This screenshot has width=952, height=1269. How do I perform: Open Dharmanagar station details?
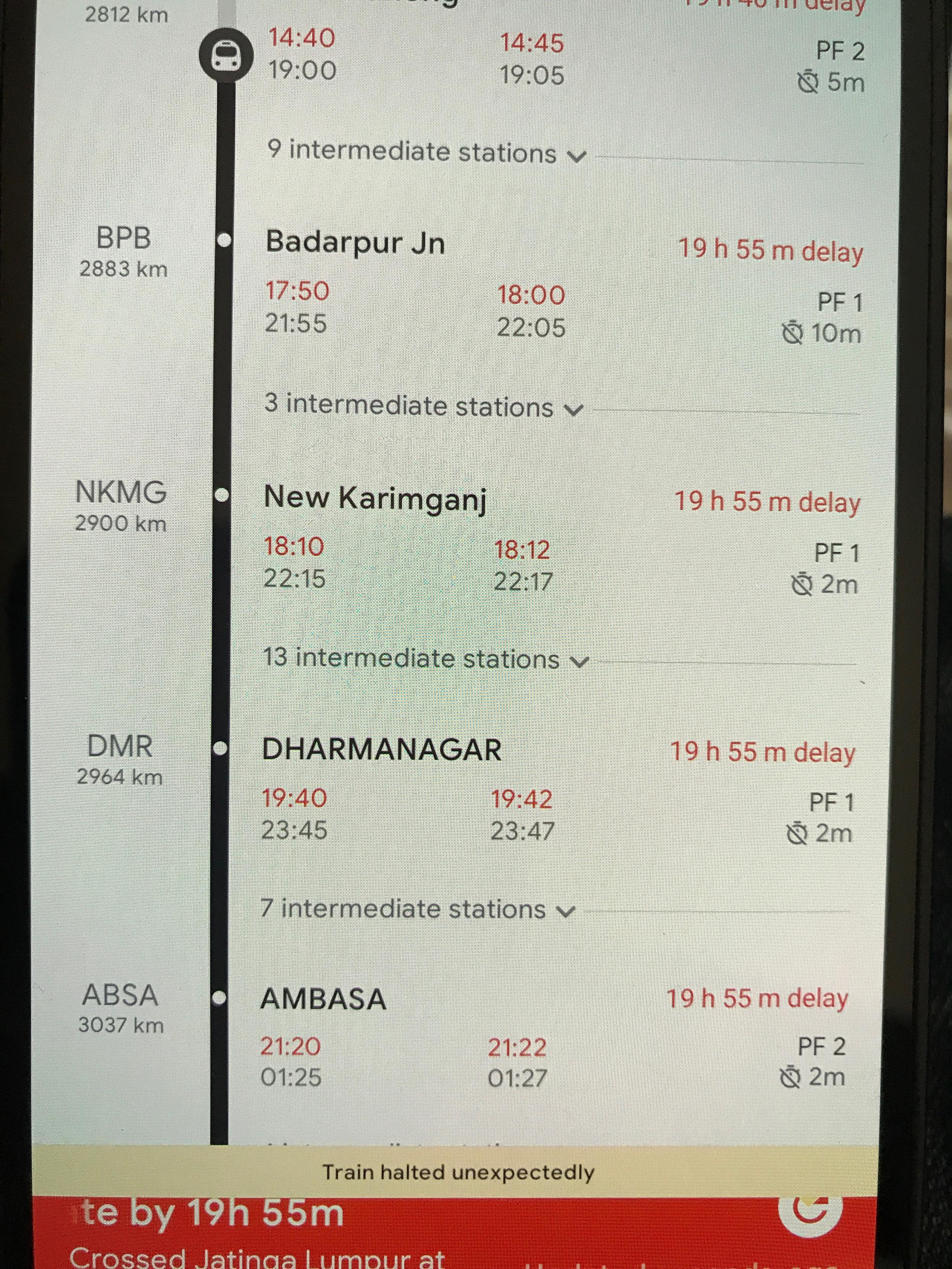pos(381,750)
